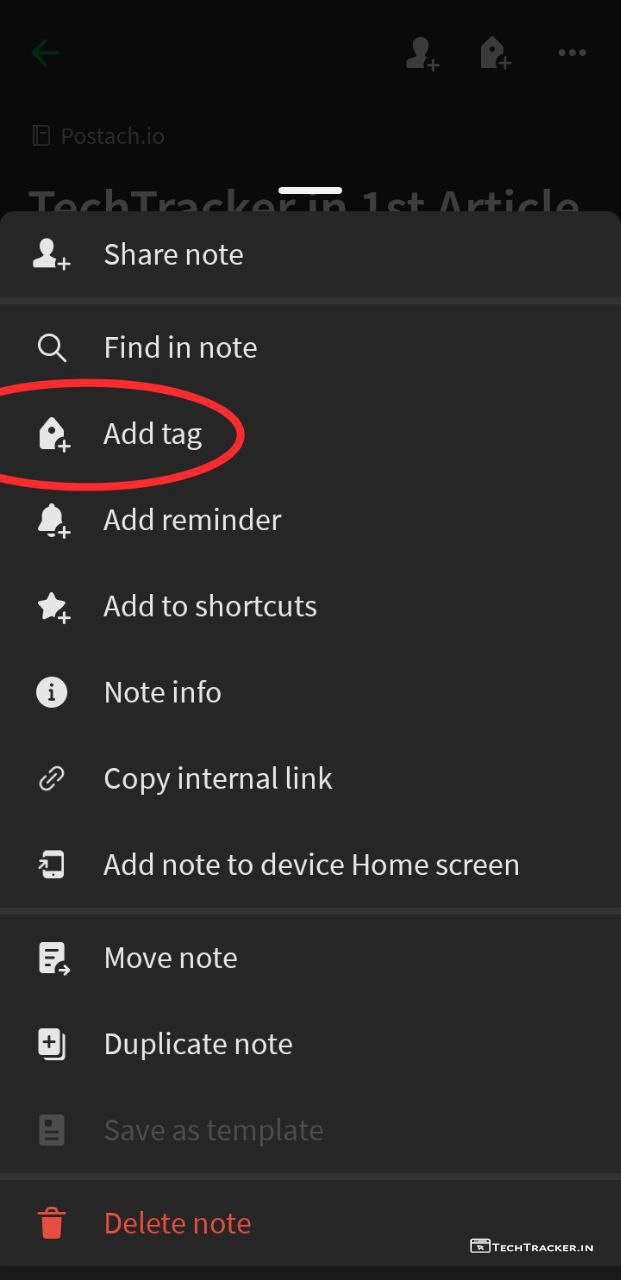Viewport: 621px width, 1280px height.
Task: Add note to device Home screen
Action: click(311, 865)
